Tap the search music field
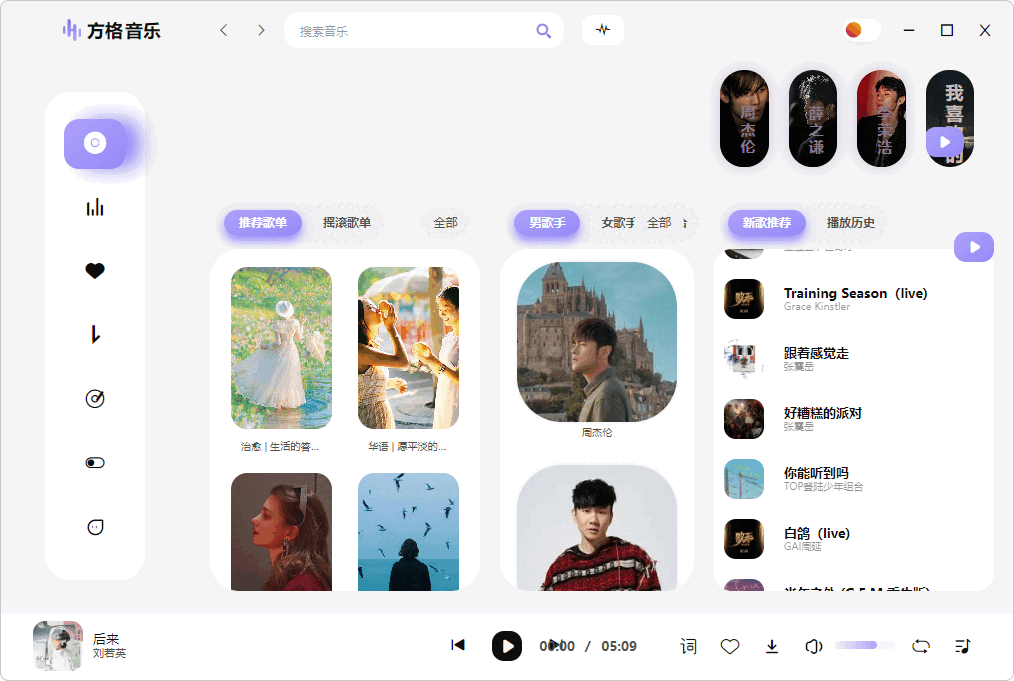The height and width of the screenshot is (681, 1014). coord(415,31)
